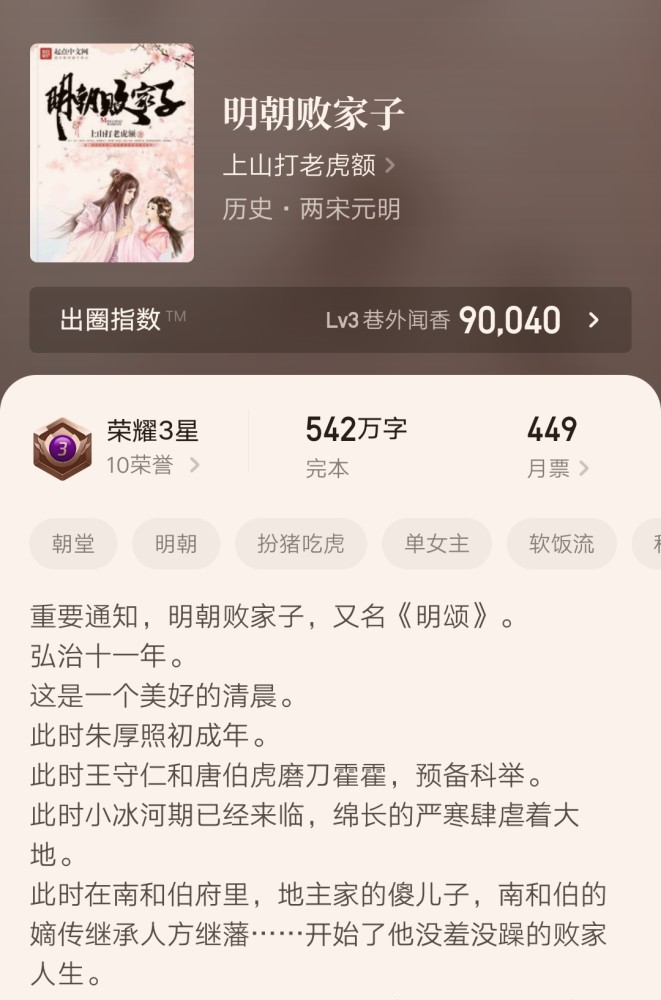
Task: Open author 上山打老虎额's page
Action: tap(308, 165)
